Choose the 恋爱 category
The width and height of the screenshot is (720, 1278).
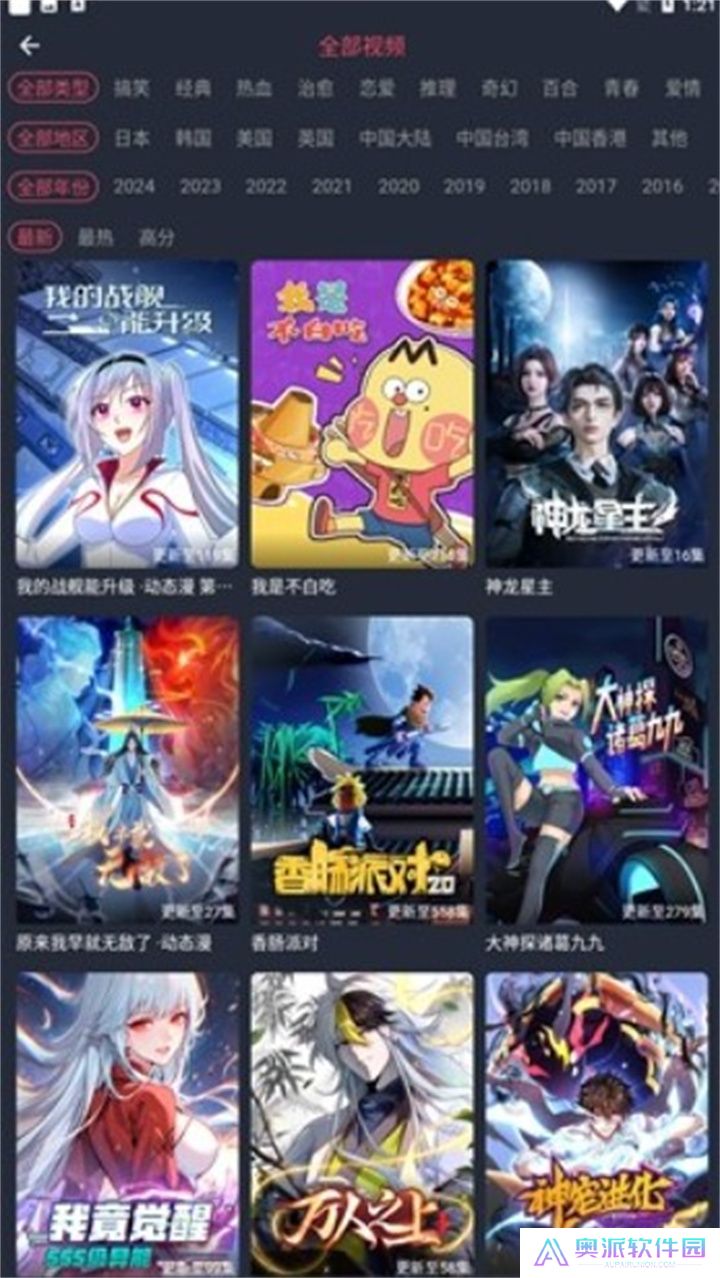click(x=377, y=88)
